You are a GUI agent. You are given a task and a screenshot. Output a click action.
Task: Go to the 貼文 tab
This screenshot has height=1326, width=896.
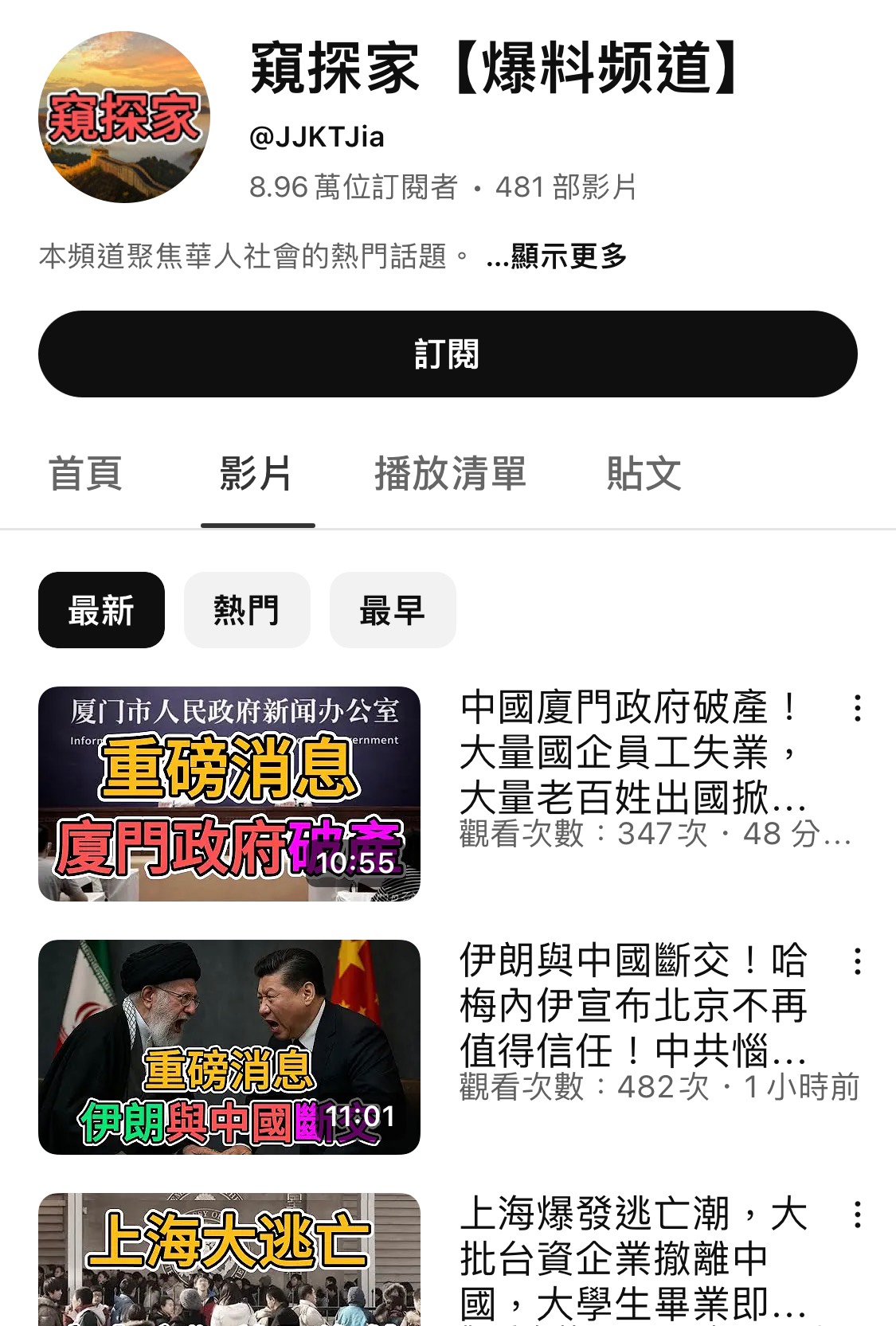click(644, 474)
